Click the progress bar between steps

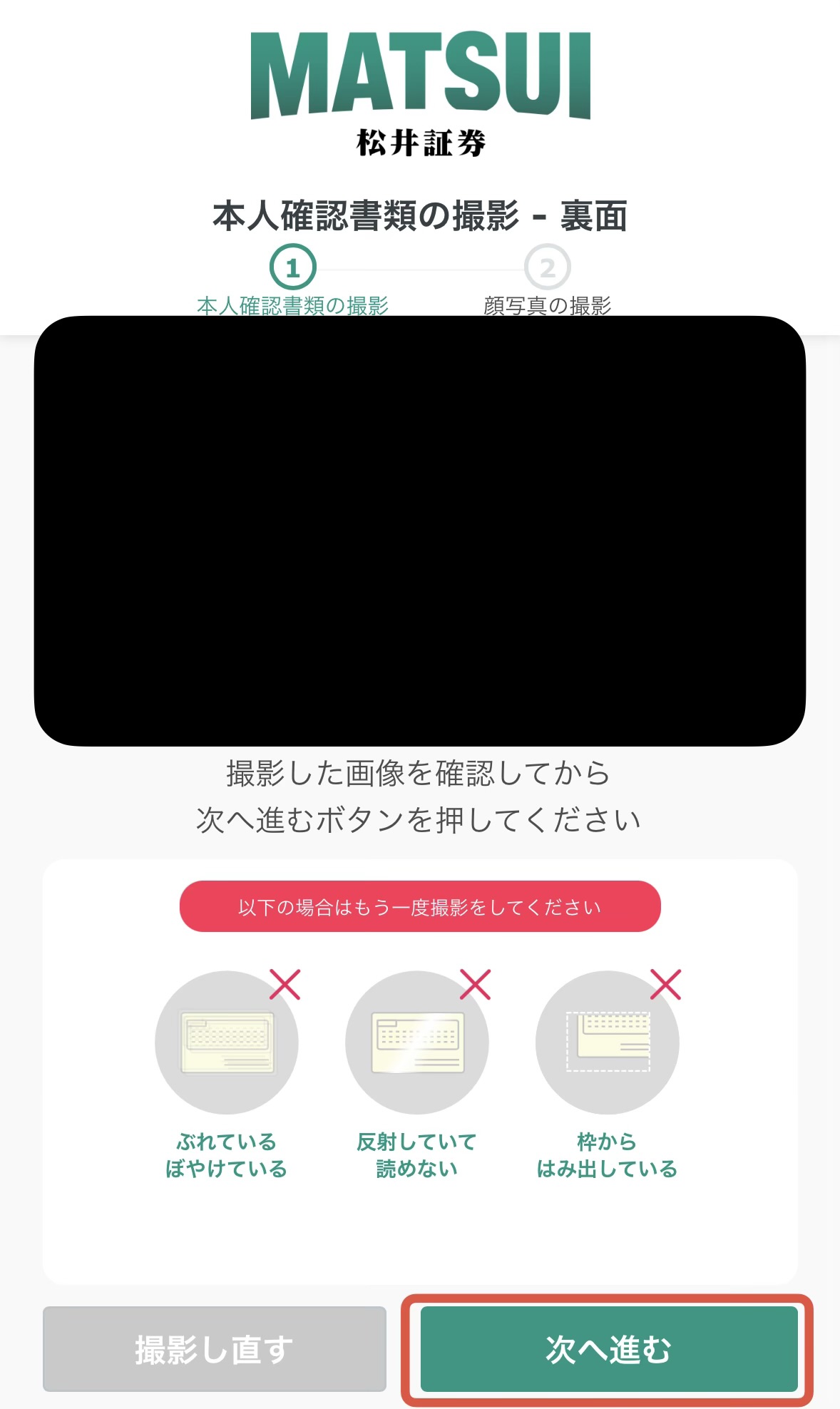point(420,269)
